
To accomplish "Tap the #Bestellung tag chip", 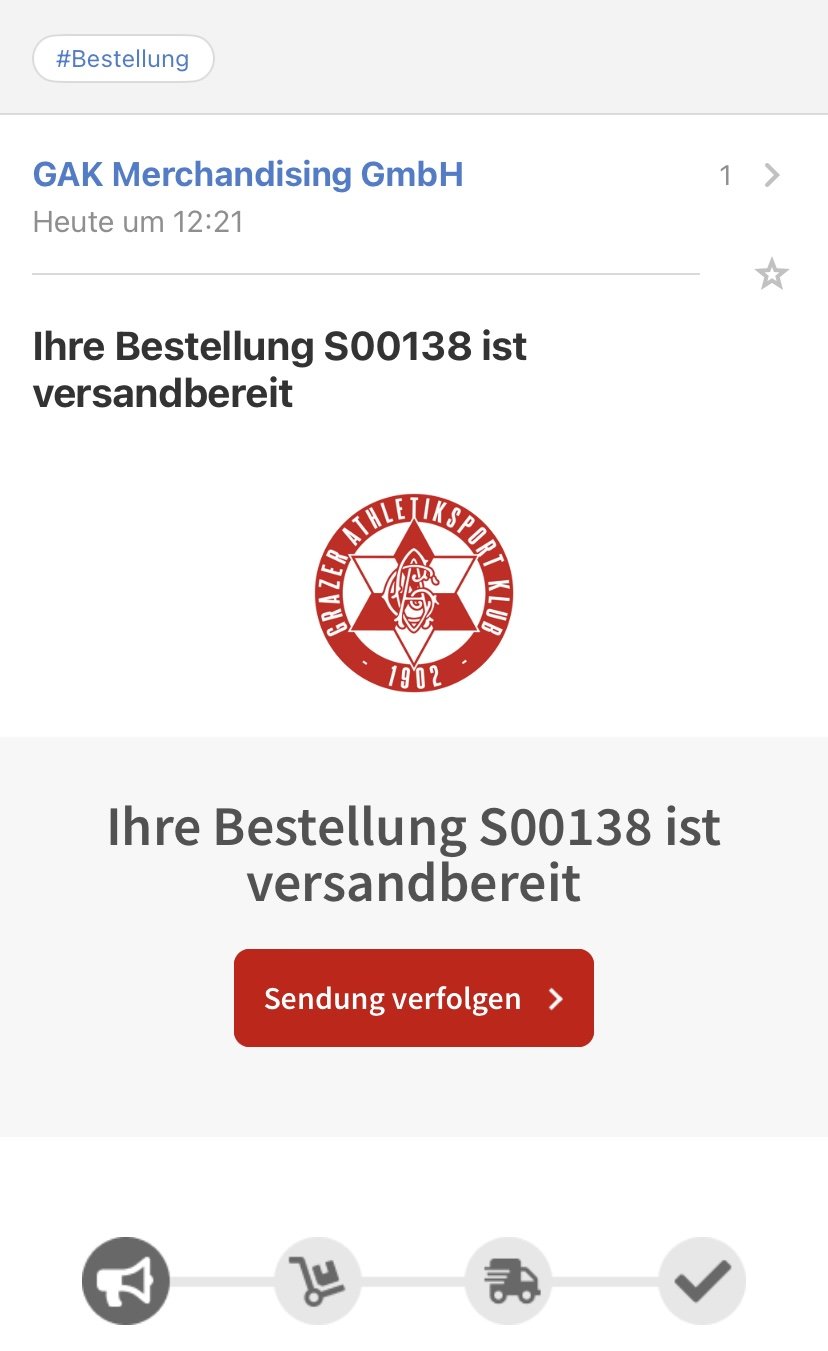I will coord(123,59).
